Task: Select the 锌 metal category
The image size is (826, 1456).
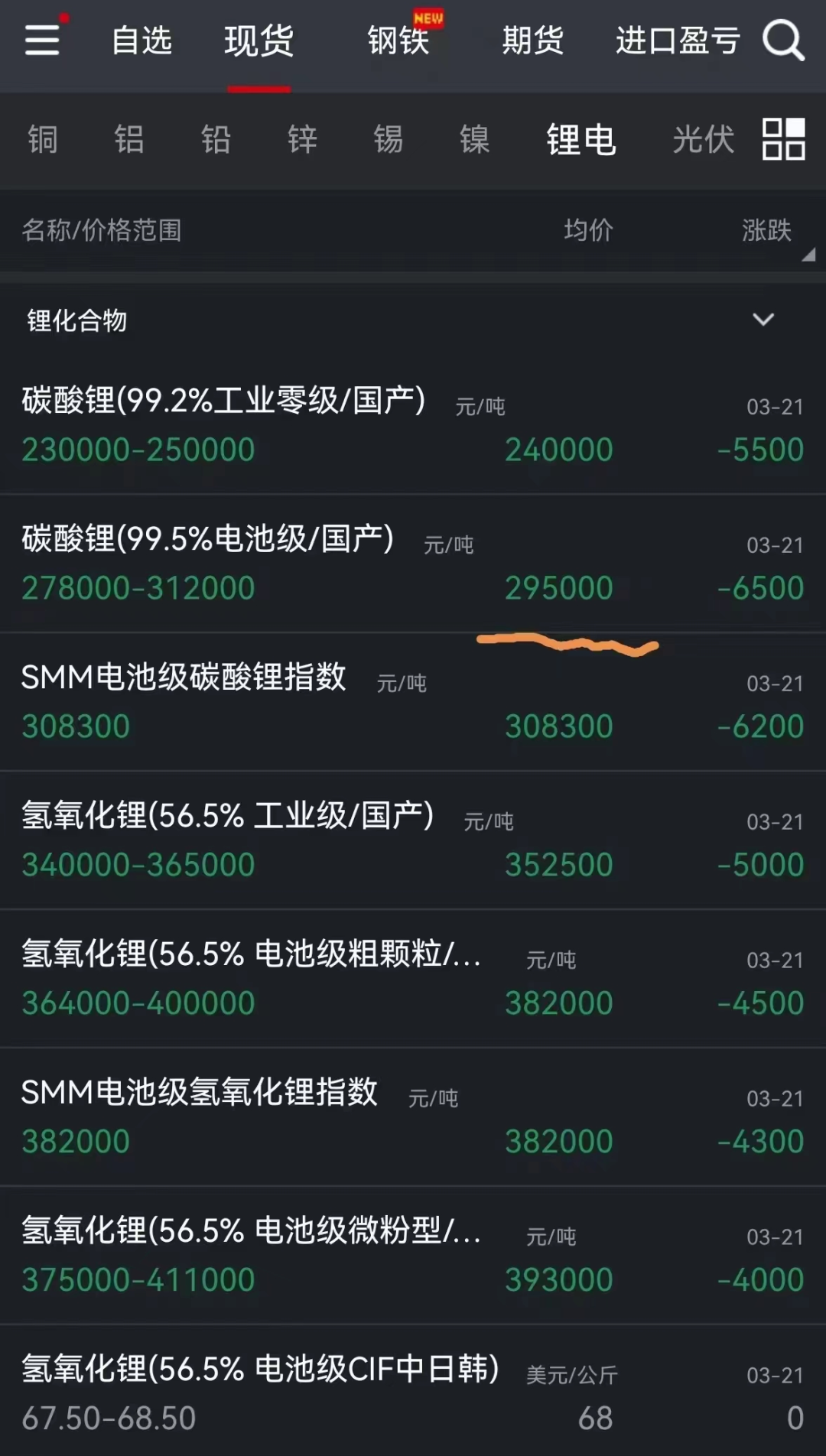Action: pos(302,140)
